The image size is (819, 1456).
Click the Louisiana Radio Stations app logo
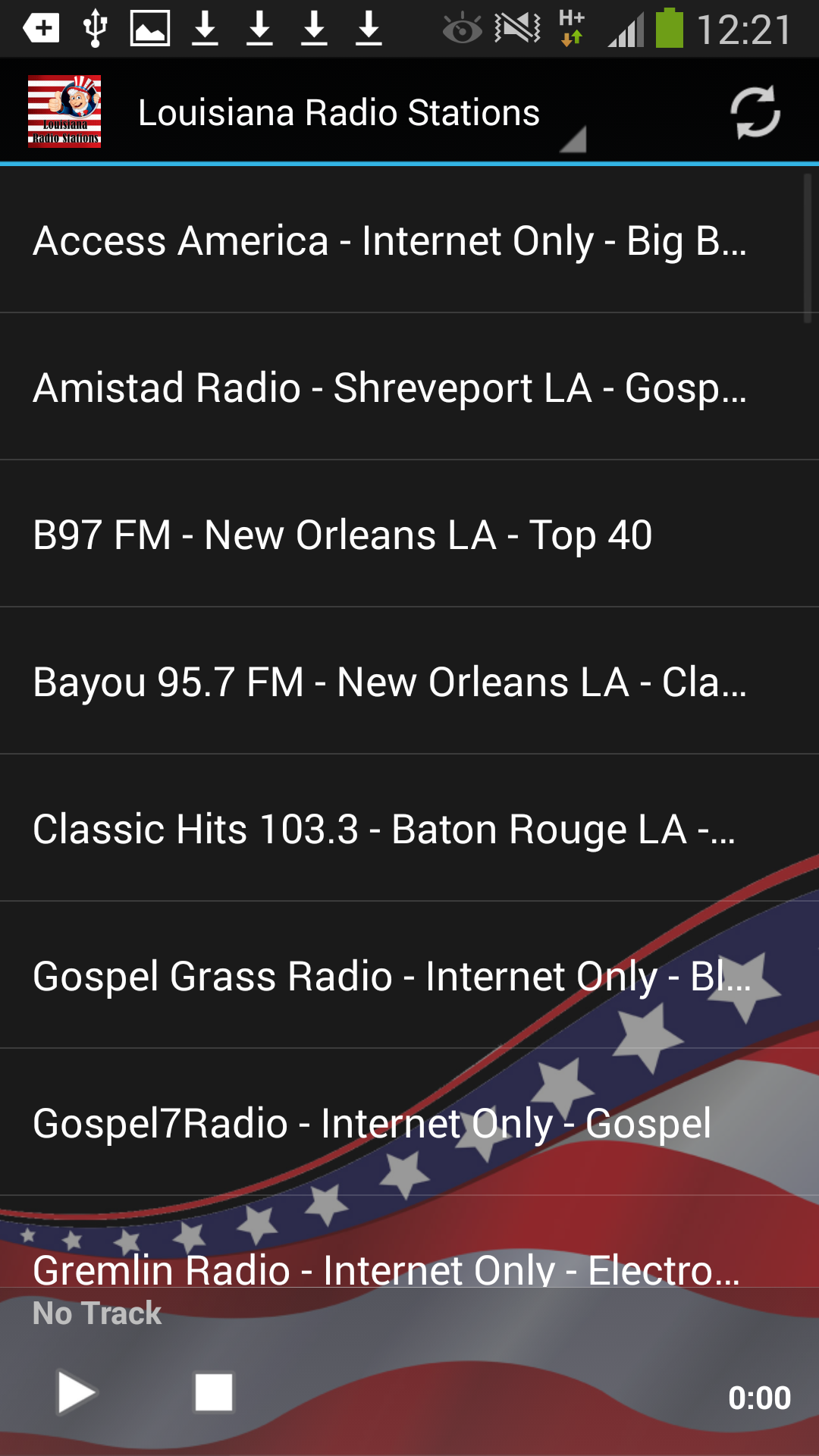click(65, 111)
